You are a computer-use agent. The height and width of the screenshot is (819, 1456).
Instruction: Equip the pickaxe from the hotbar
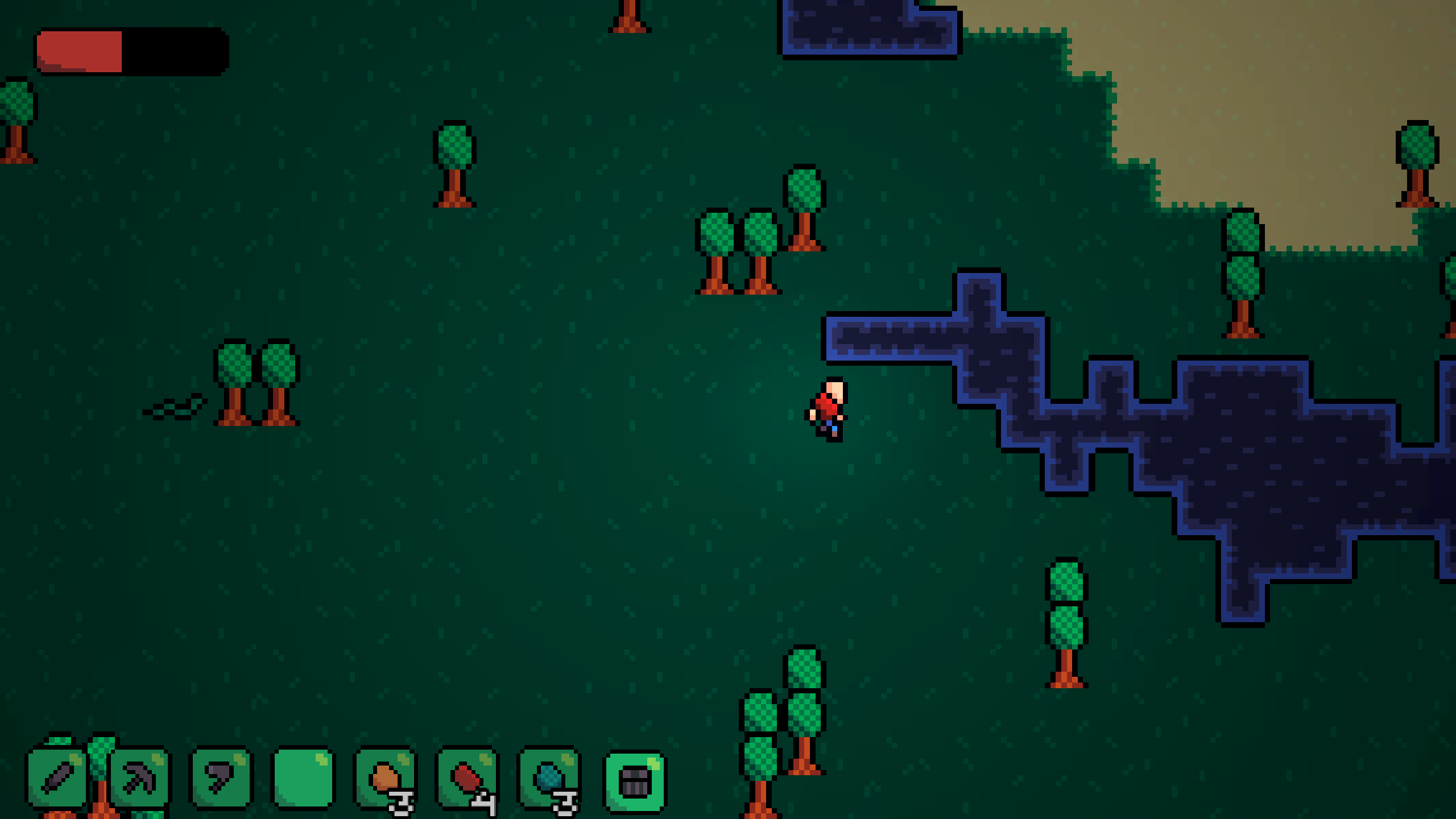(x=139, y=777)
